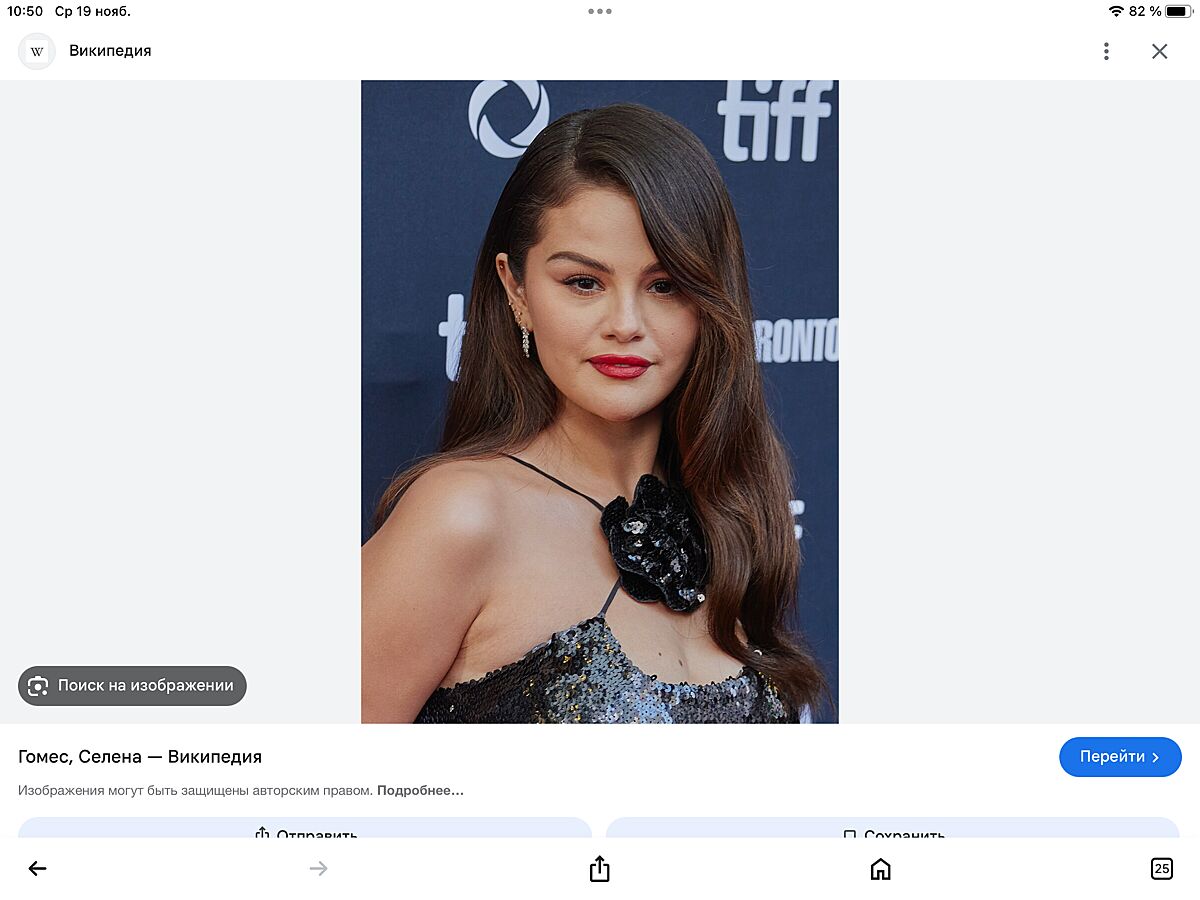Open the 'Подробнее…' copyright link

pyautogui.click(x=420, y=791)
